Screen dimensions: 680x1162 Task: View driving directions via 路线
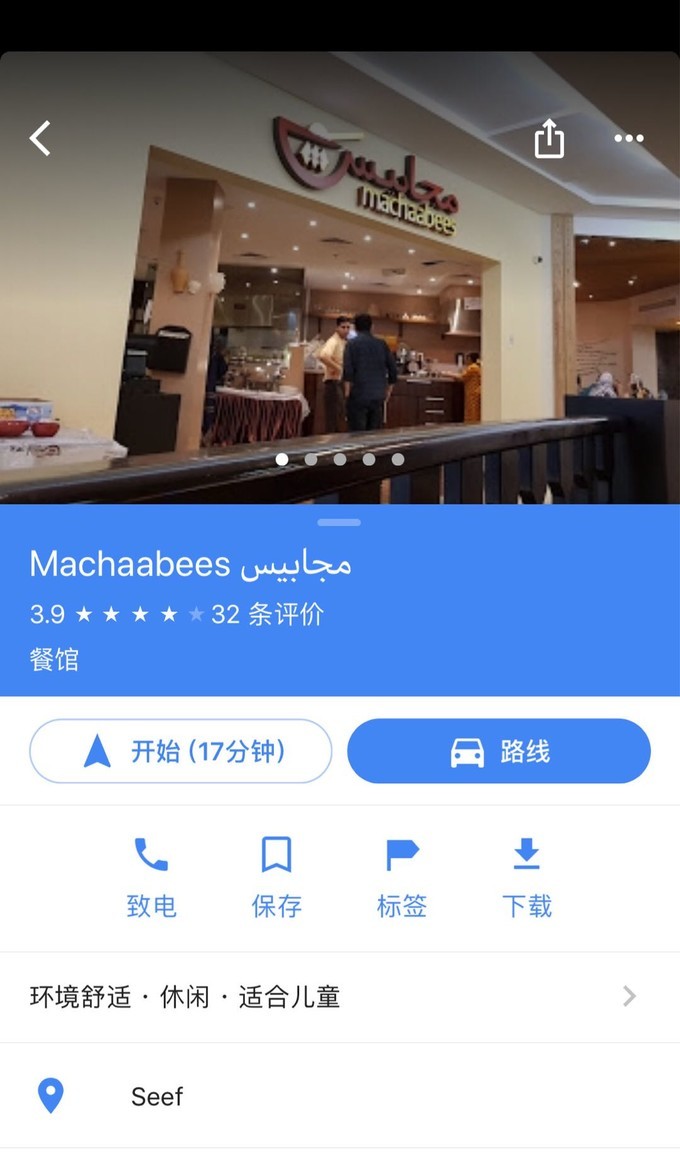coord(498,751)
